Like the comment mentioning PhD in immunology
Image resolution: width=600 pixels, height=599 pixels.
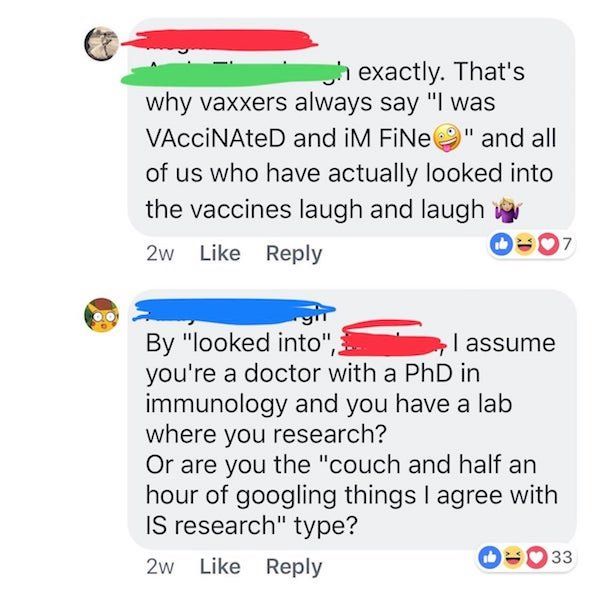(220, 566)
